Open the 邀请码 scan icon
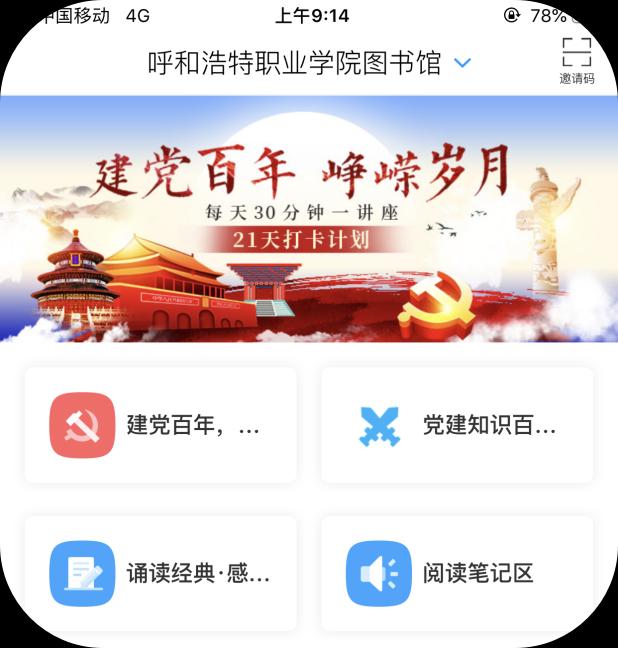 tap(576, 57)
